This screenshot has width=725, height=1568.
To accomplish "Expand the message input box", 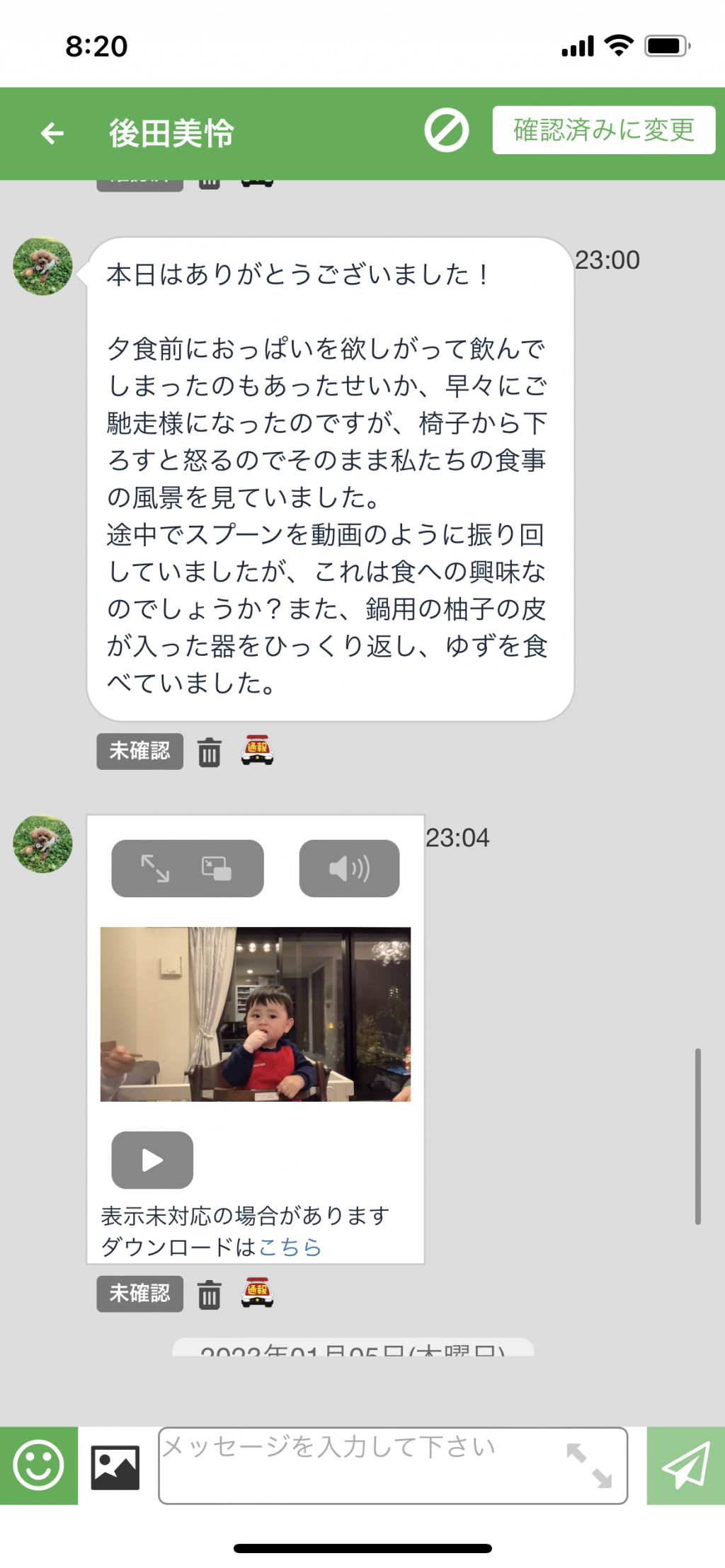I will pyautogui.click(x=589, y=1466).
